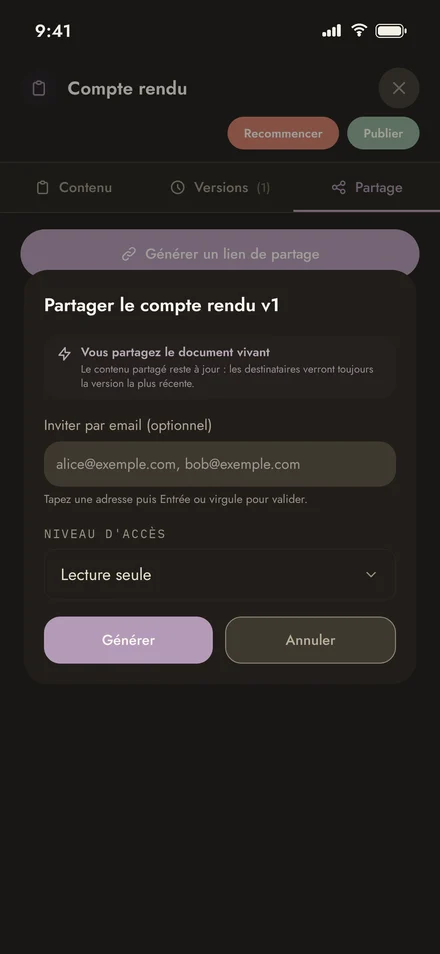Confirm with the Générer button
The width and height of the screenshot is (440, 954).
(128, 640)
